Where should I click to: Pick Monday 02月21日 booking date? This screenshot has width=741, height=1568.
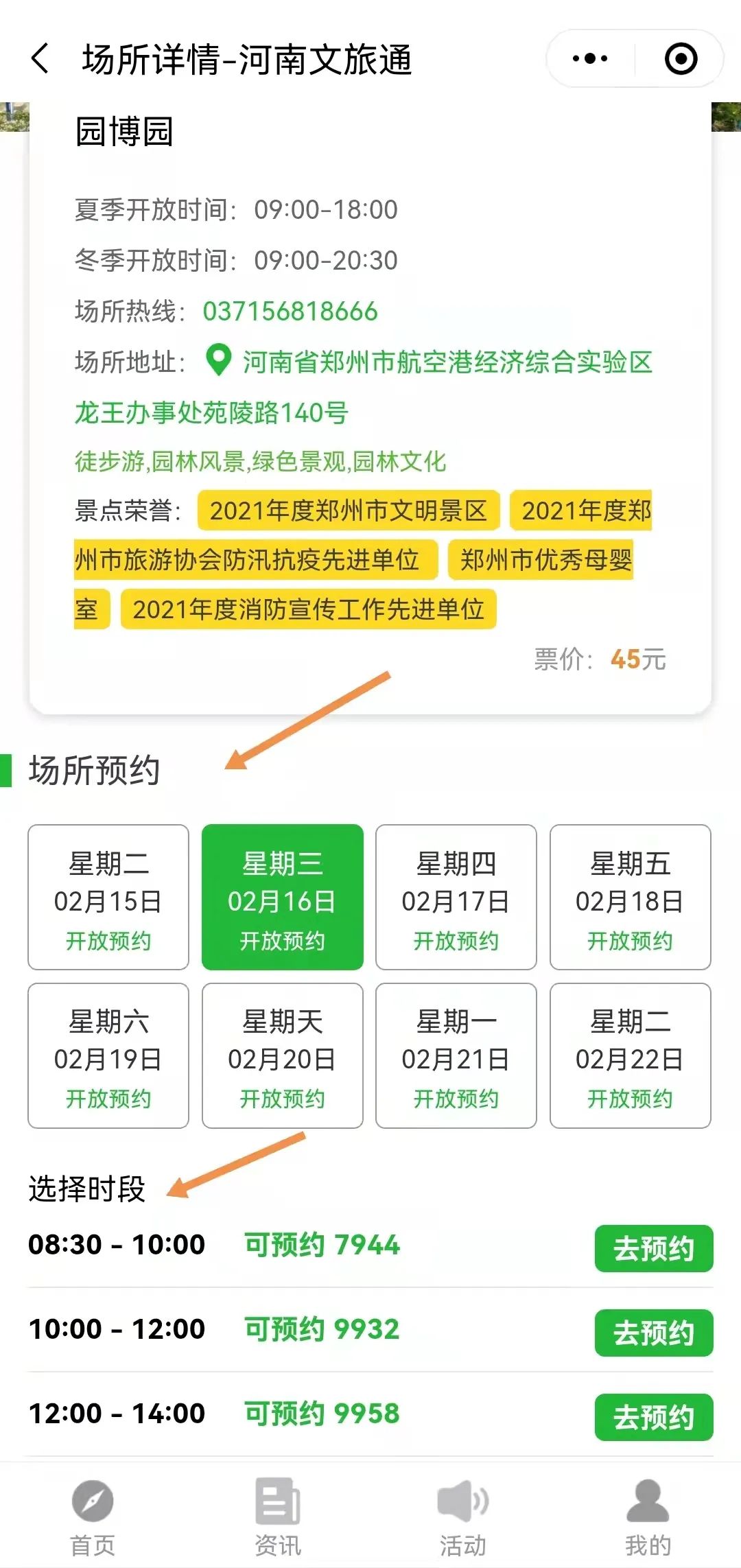pos(456,1055)
